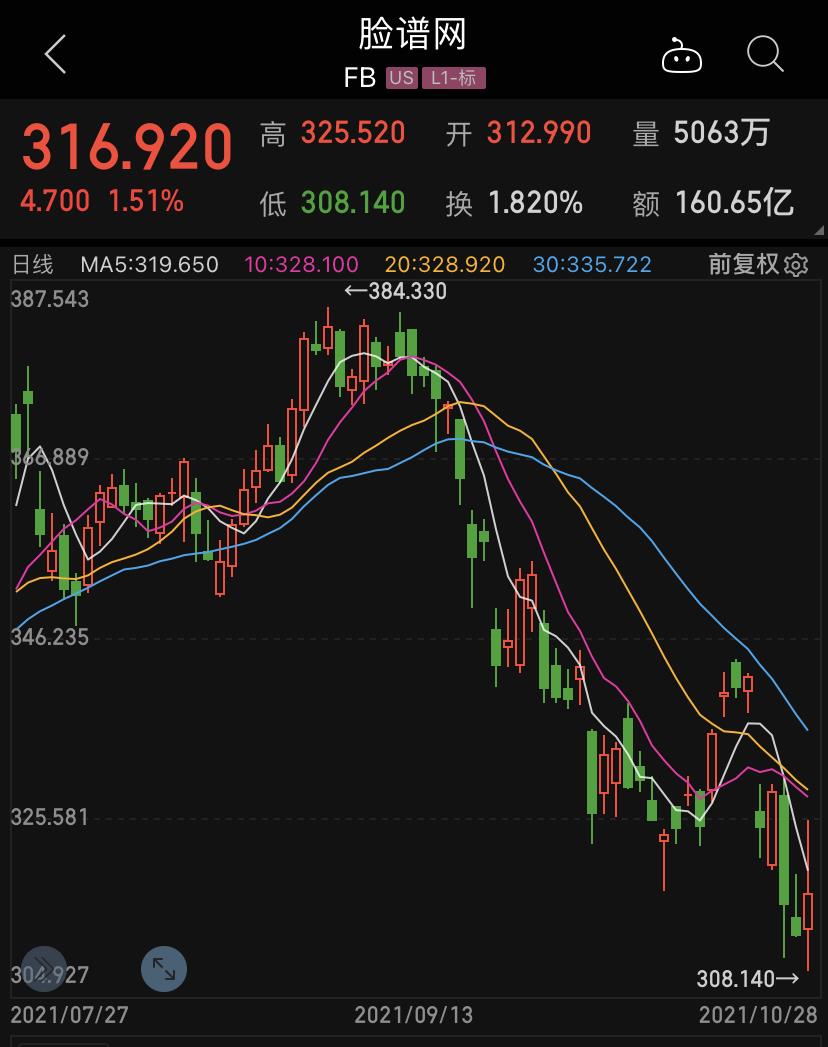The image size is (828, 1047).
Task: Expand the chart to full screen
Action: [x=163, y=968]
